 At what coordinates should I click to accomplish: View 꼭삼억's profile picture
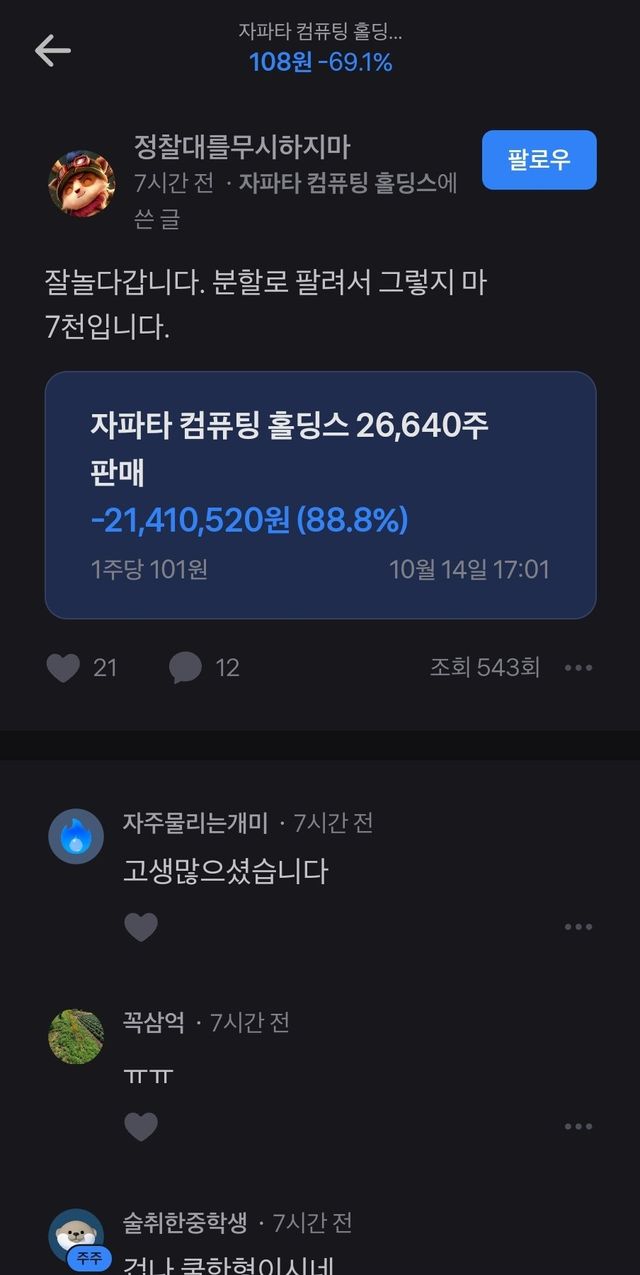76,1036
